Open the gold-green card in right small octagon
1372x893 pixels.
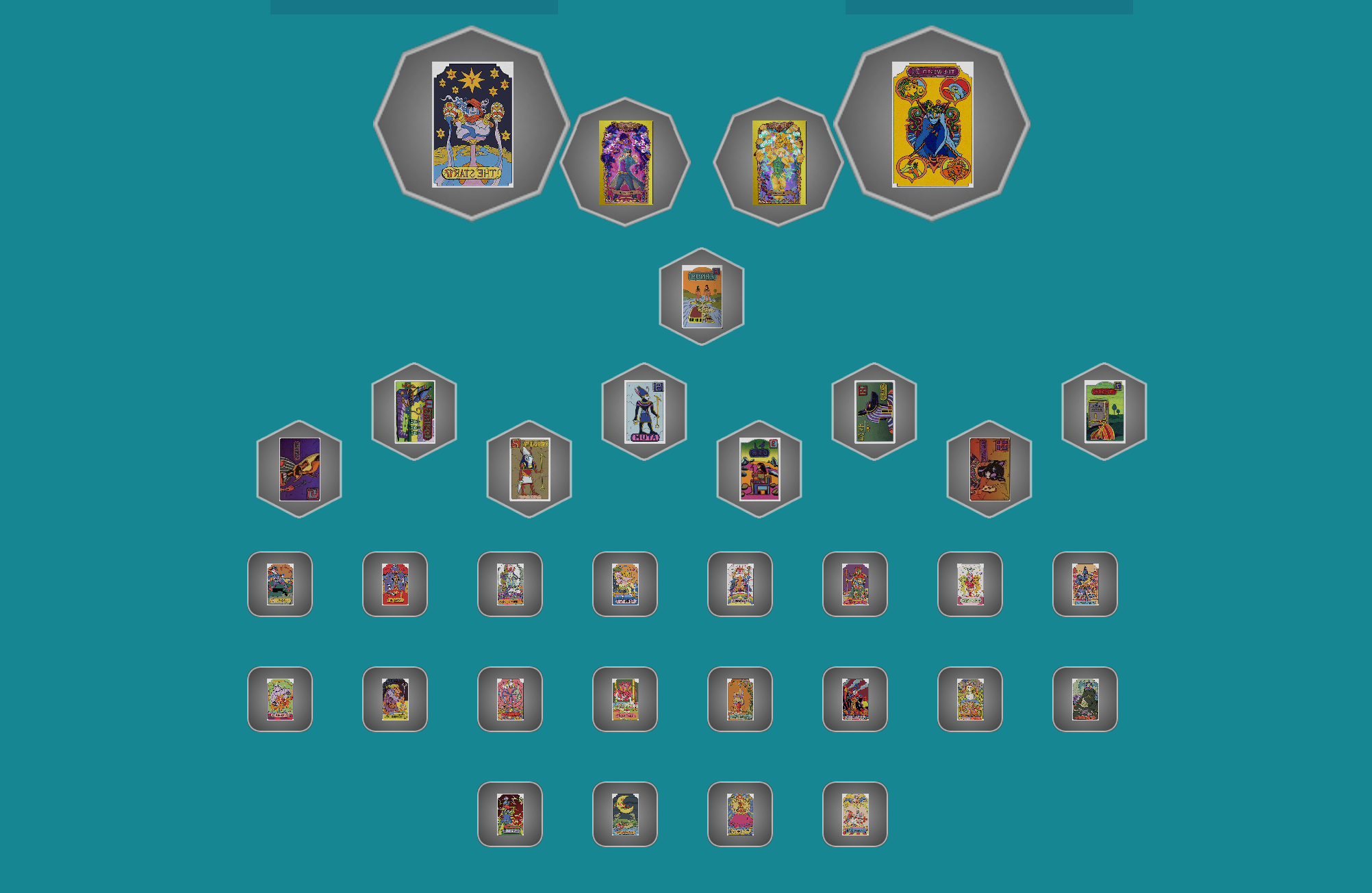pos(778,162)
